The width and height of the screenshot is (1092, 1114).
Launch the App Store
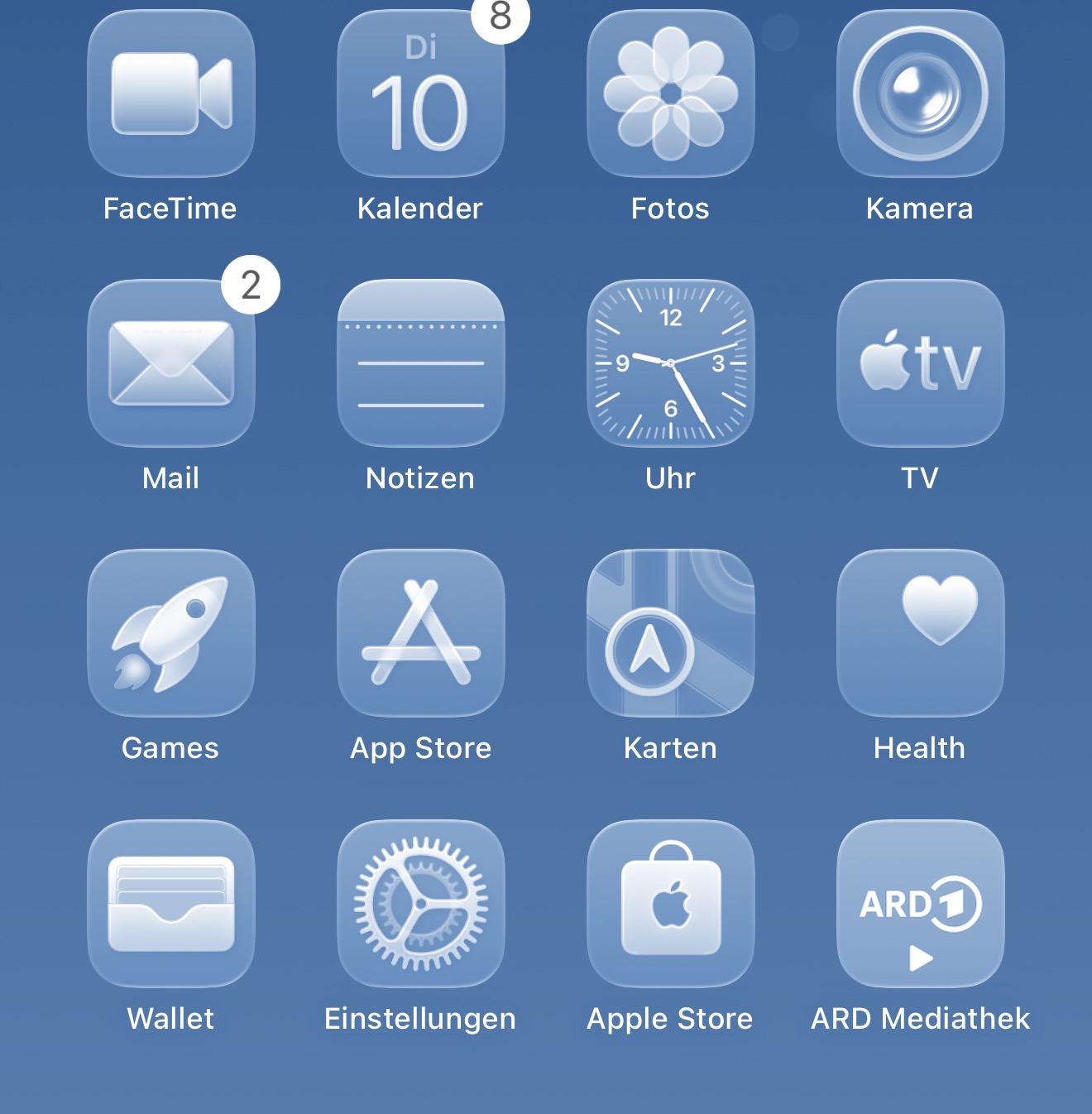point(421,633)
